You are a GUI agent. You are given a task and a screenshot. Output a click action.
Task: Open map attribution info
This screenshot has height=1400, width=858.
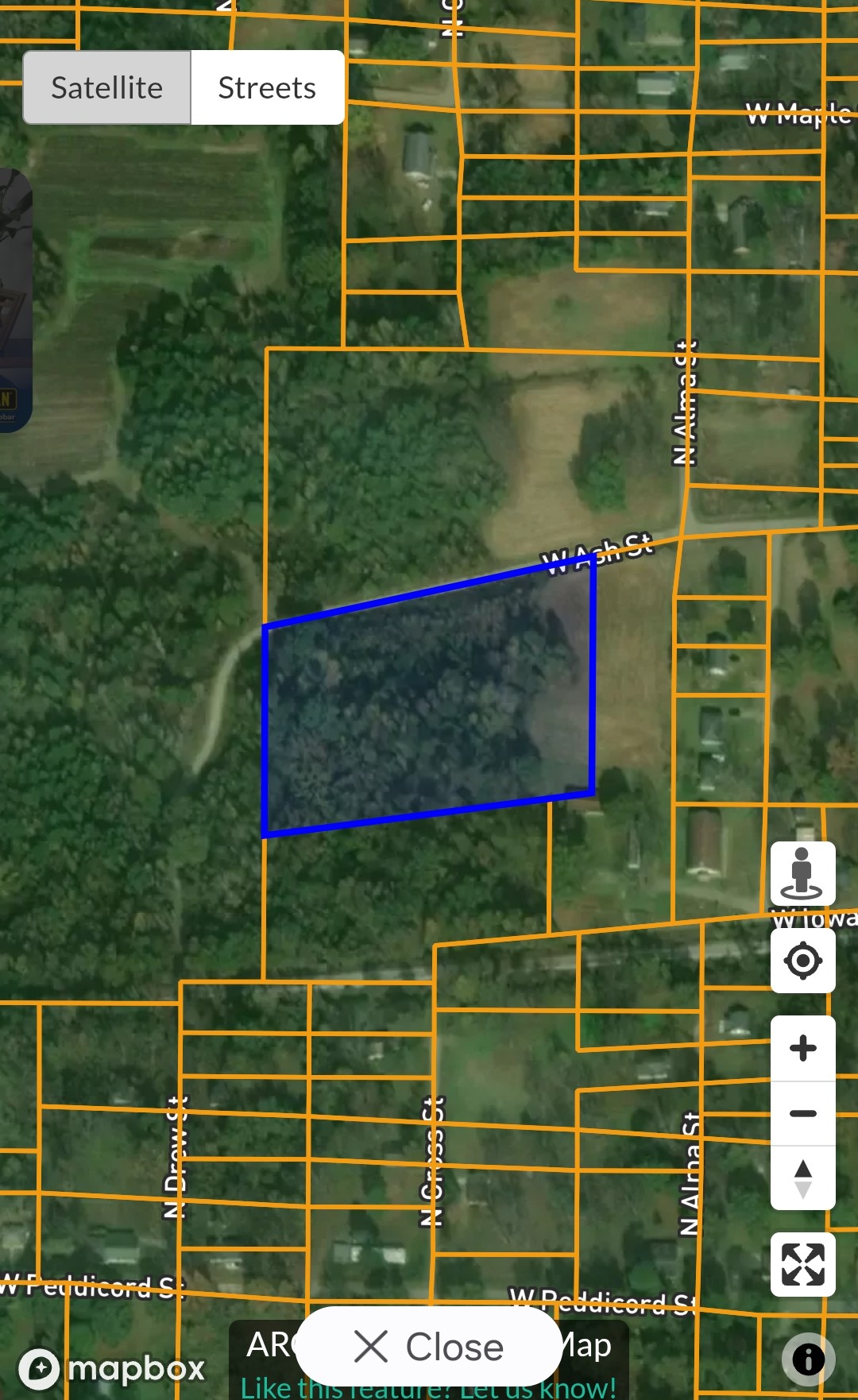(x=808, y=1359)
